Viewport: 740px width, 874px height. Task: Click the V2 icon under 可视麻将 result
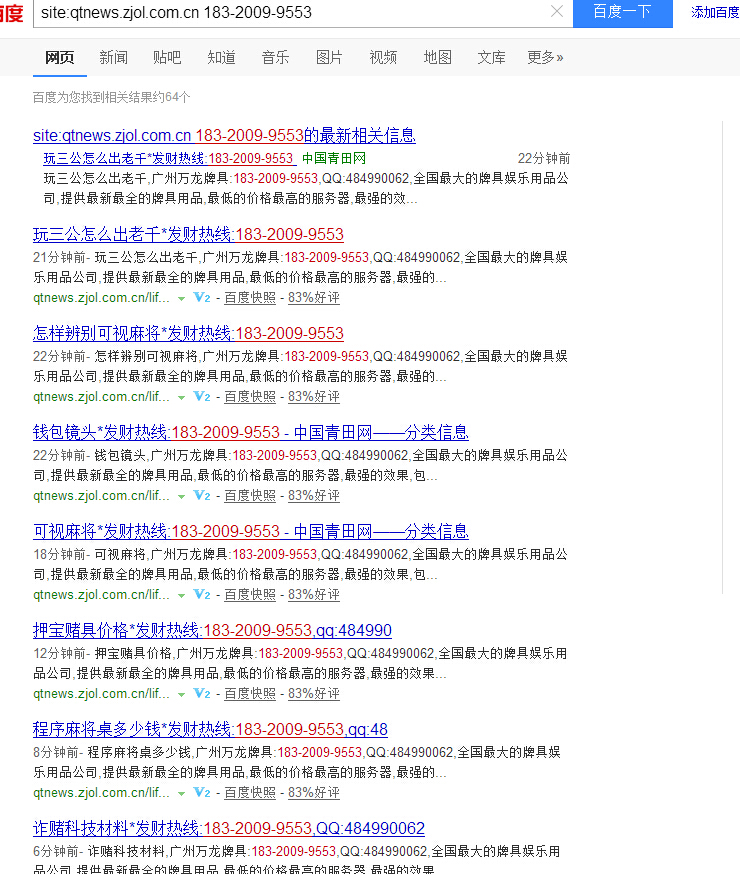click(202, 594)
